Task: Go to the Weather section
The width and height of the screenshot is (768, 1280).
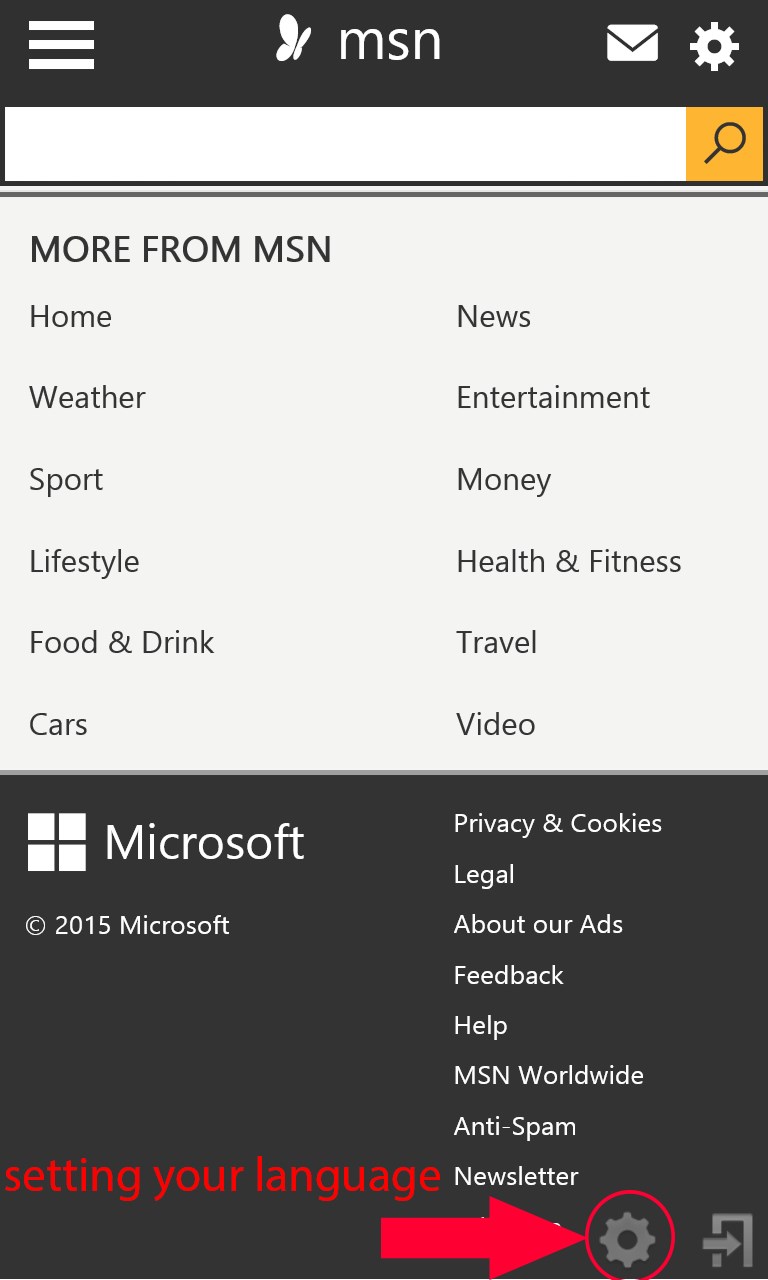Action: [x=87, y=397]
